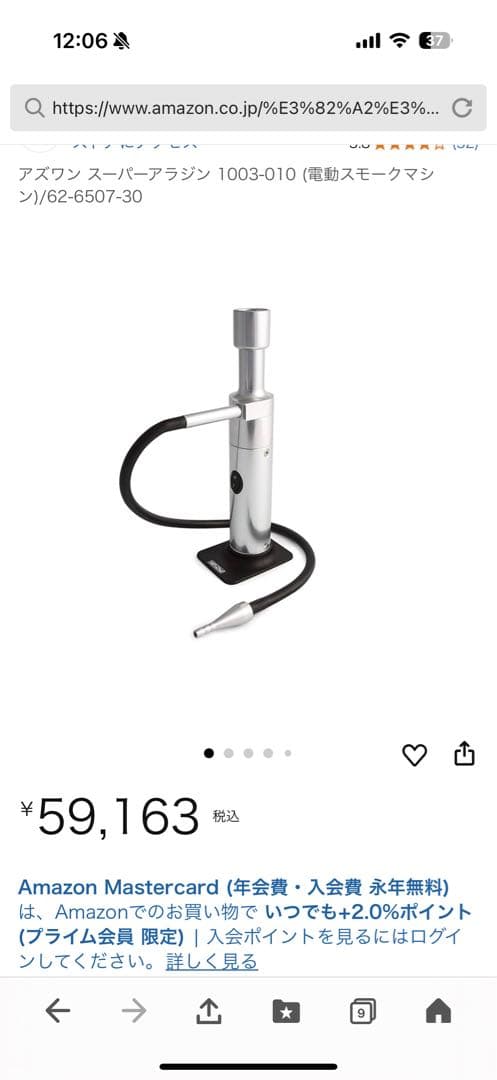Share this product via share icon

coord(465,753)
